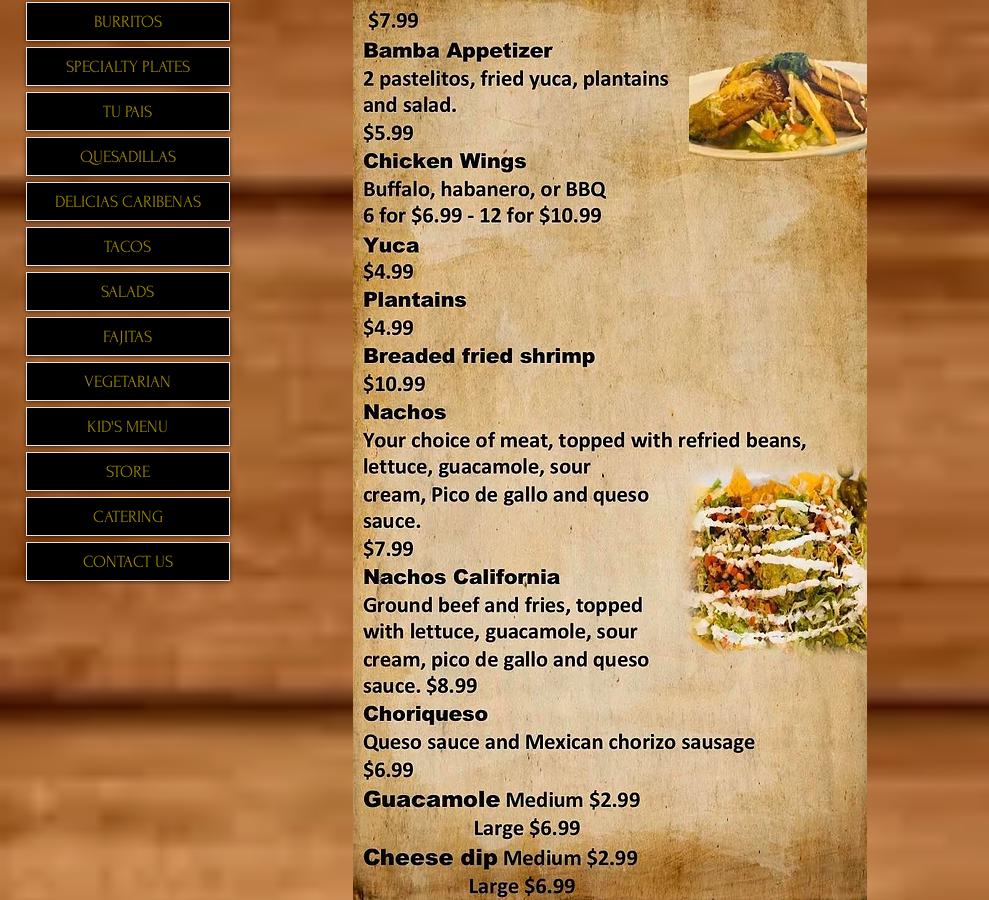Viewport: 989px width, 900px height.
Task: Open the Kid's Menu page
Action: coord(128,426)
